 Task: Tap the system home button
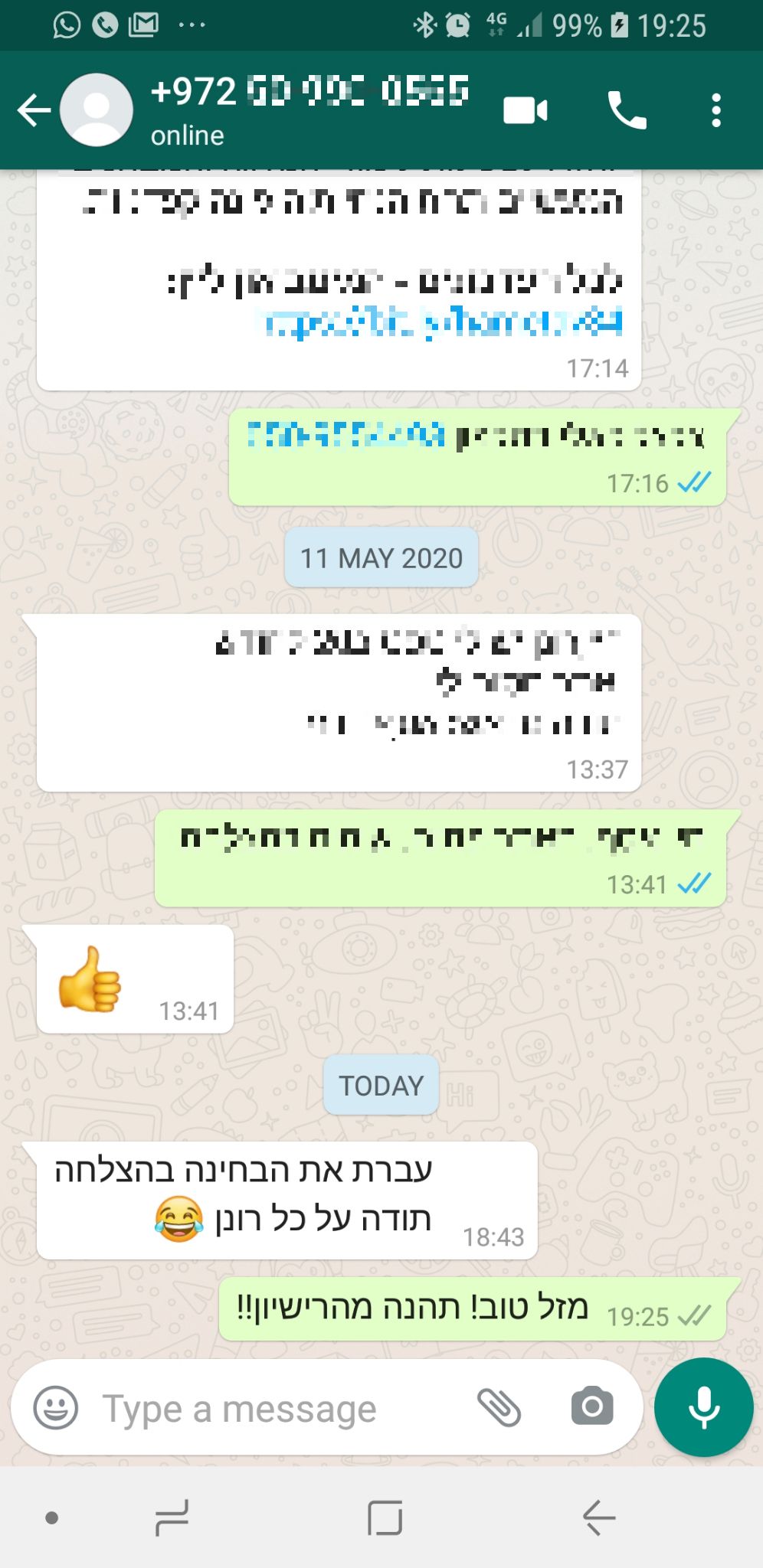click(x=385, y=1518)
